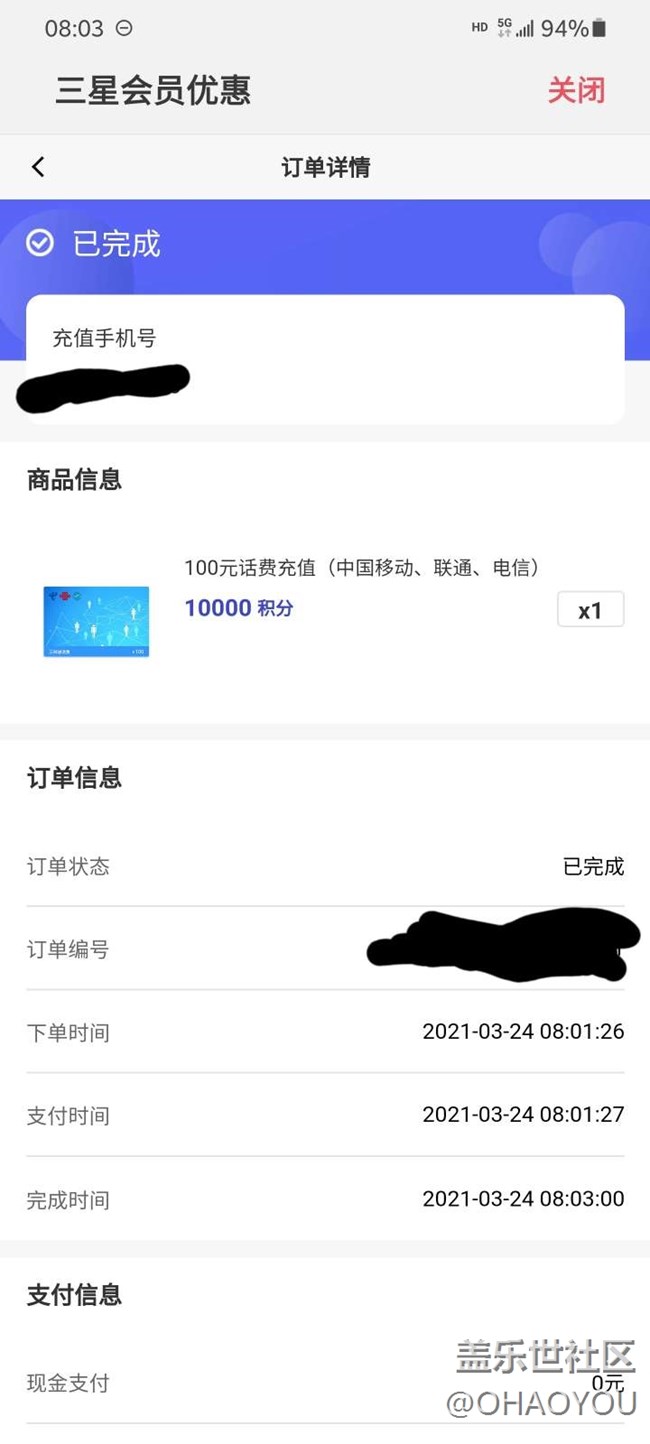Go back from 订单详情 page

pyautogui.click(x=38, y=167)
